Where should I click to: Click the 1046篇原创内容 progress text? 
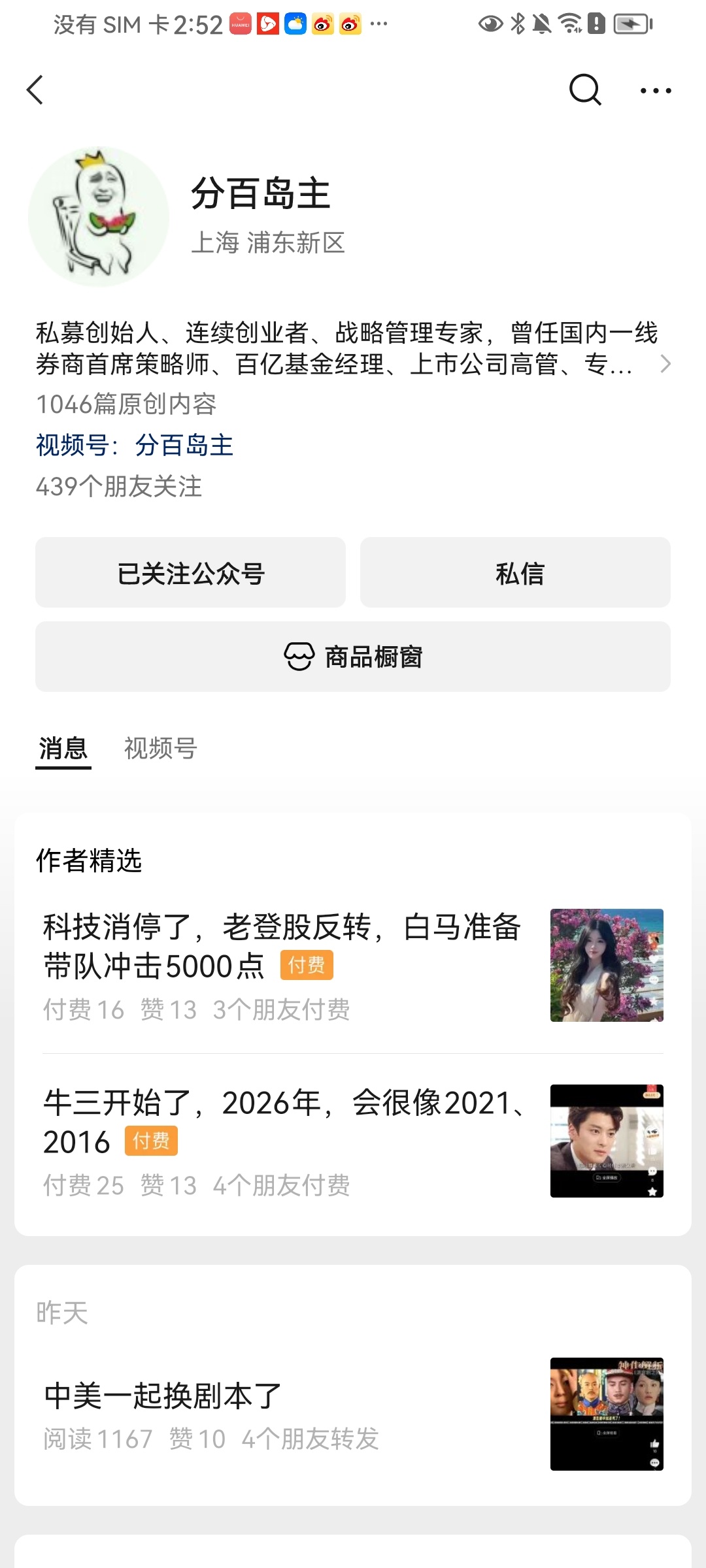(127, 405)
